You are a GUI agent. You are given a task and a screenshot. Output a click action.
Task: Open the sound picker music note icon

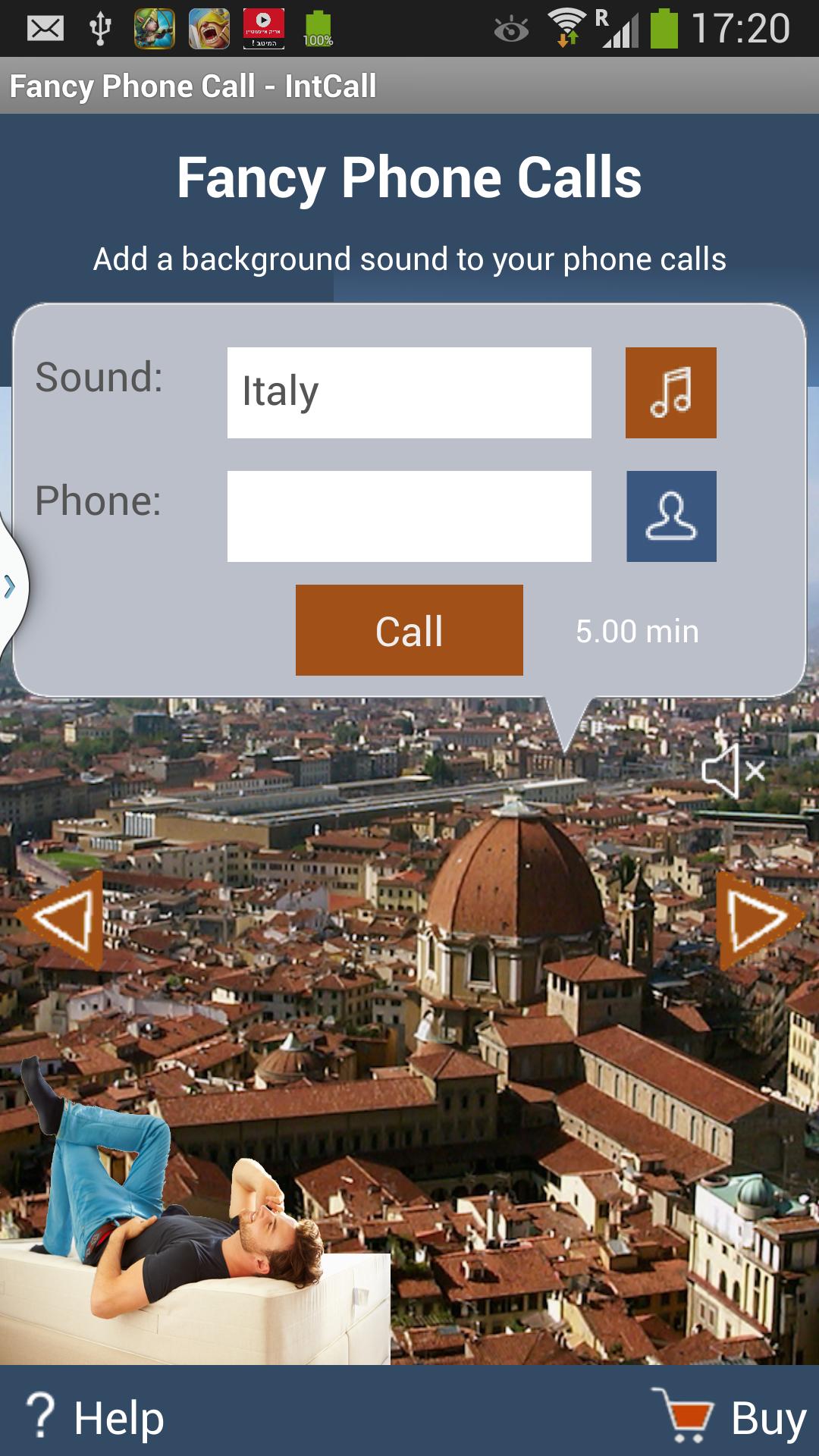coord(670,393)
